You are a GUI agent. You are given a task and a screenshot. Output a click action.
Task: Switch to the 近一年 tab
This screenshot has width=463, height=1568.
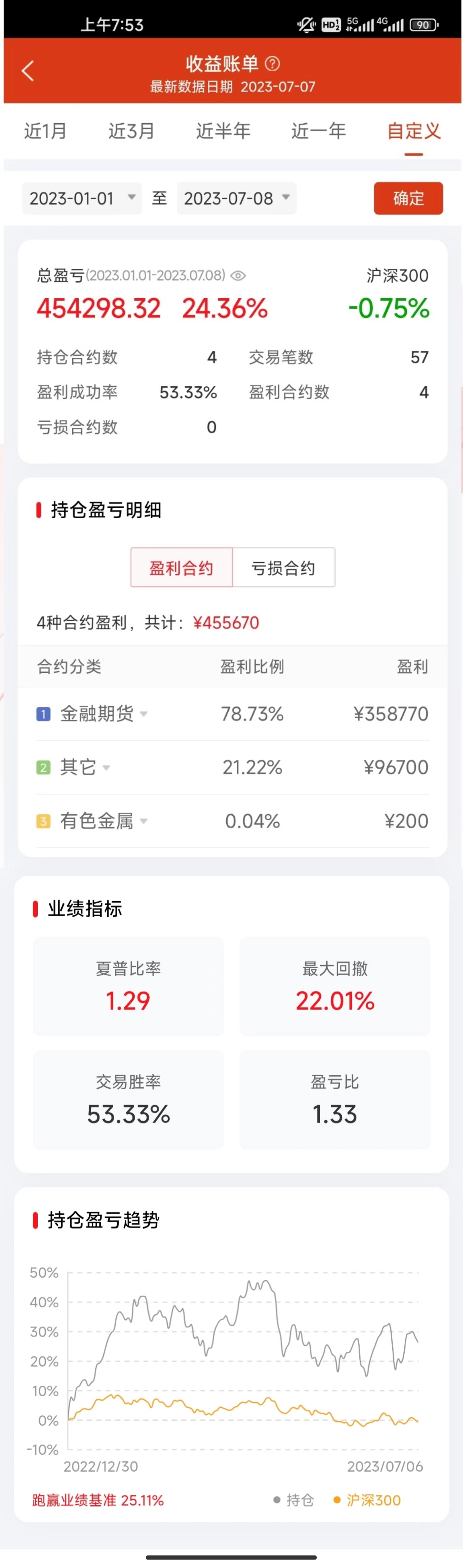pyautogui.click(x=318, y=131)
